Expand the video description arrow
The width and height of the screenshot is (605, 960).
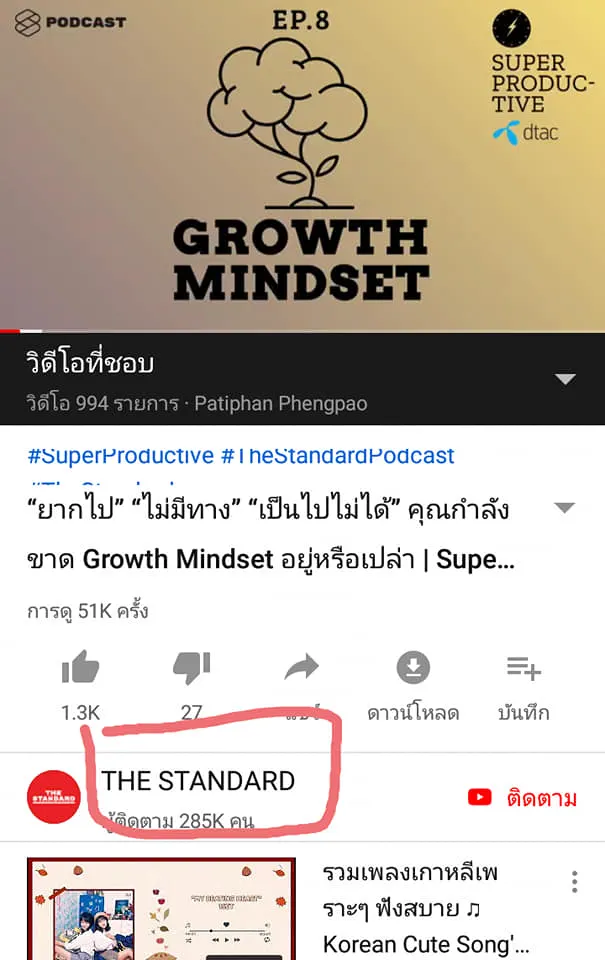click(x=565, y=508)
